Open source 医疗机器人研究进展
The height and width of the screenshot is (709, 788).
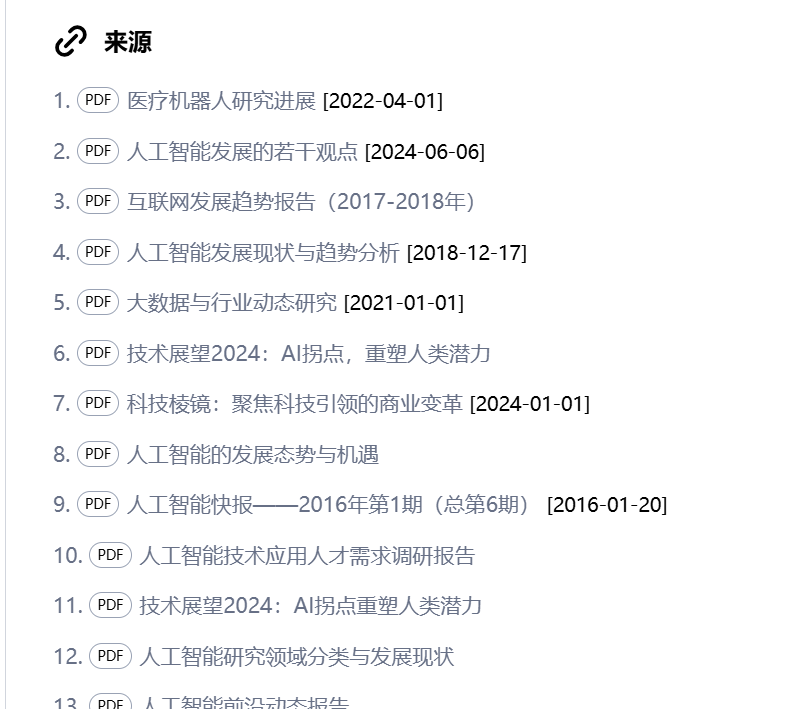221,100
